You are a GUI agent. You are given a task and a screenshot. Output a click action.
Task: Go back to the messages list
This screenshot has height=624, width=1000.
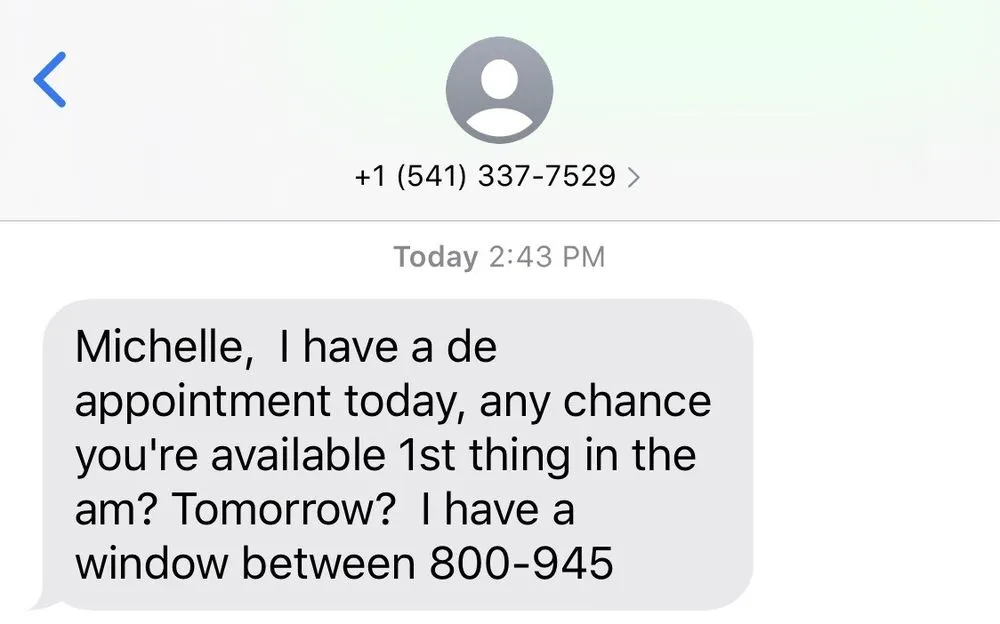(50, 81)
